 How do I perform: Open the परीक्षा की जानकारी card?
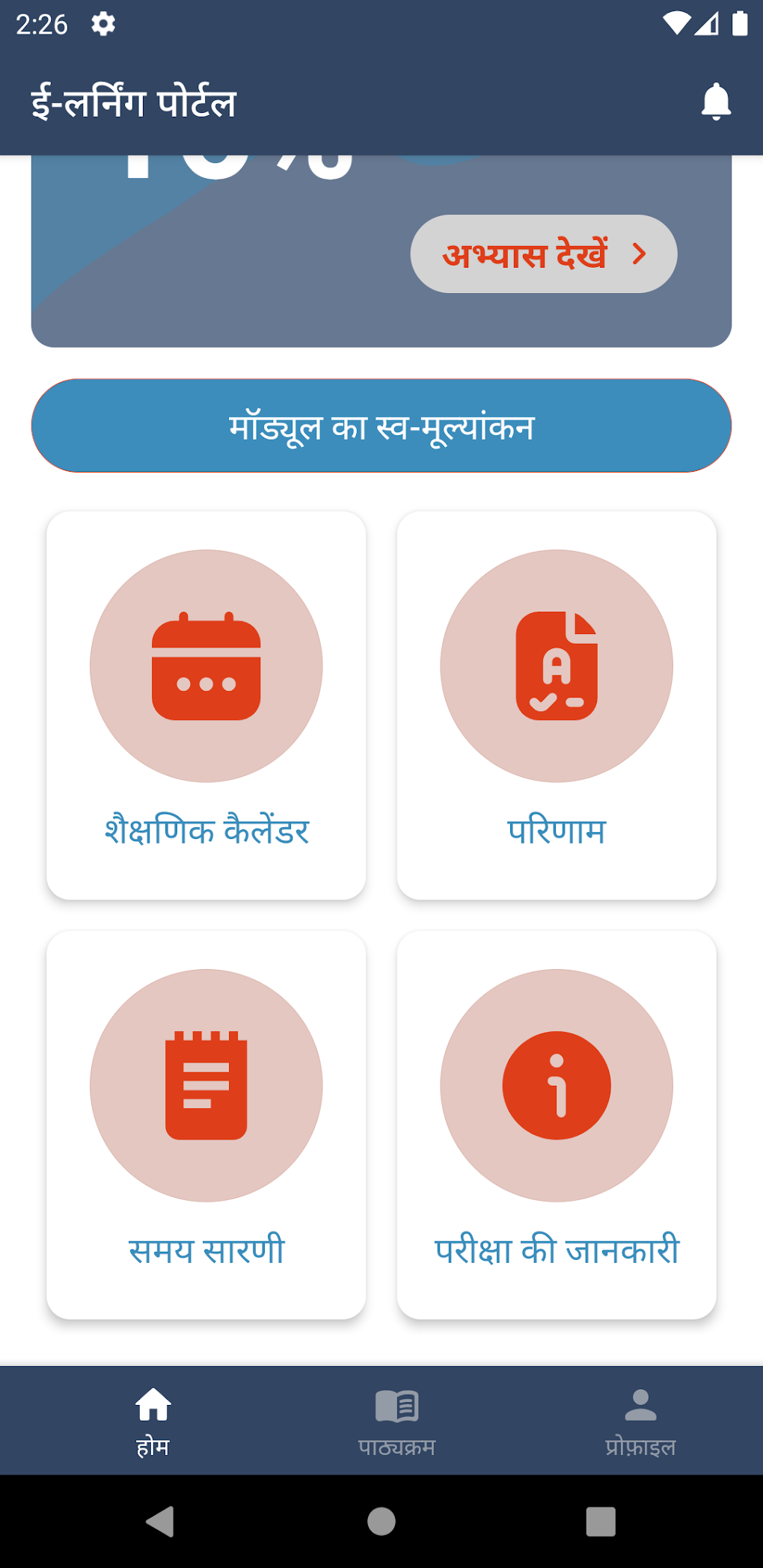click(x=557, y=1122)
